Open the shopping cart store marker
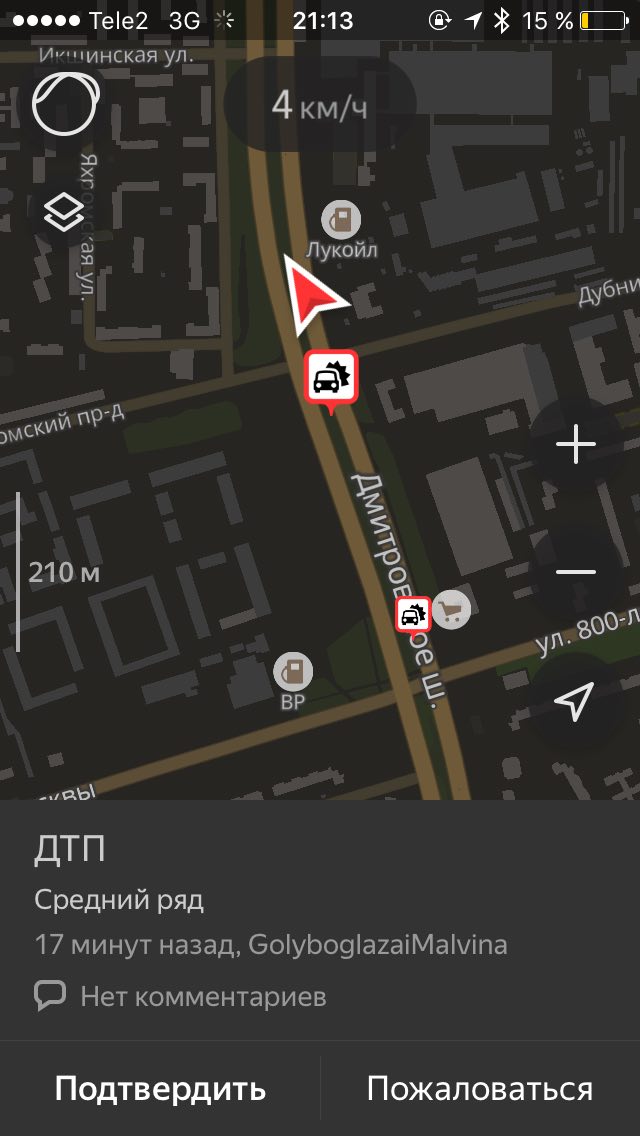 (x=452, y=610)
